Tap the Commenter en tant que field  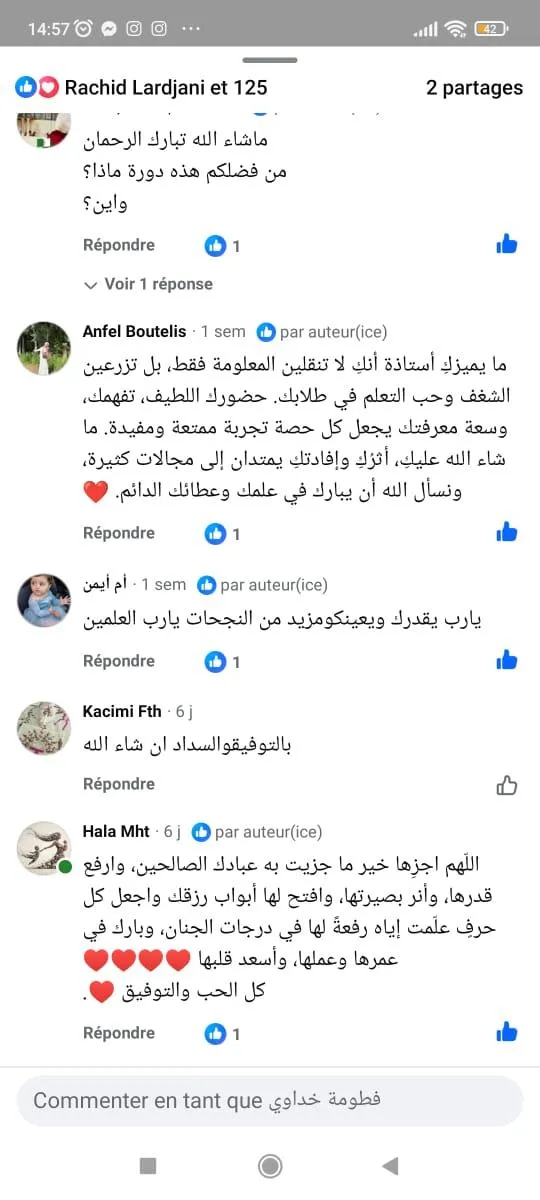tap(270, 1101)
